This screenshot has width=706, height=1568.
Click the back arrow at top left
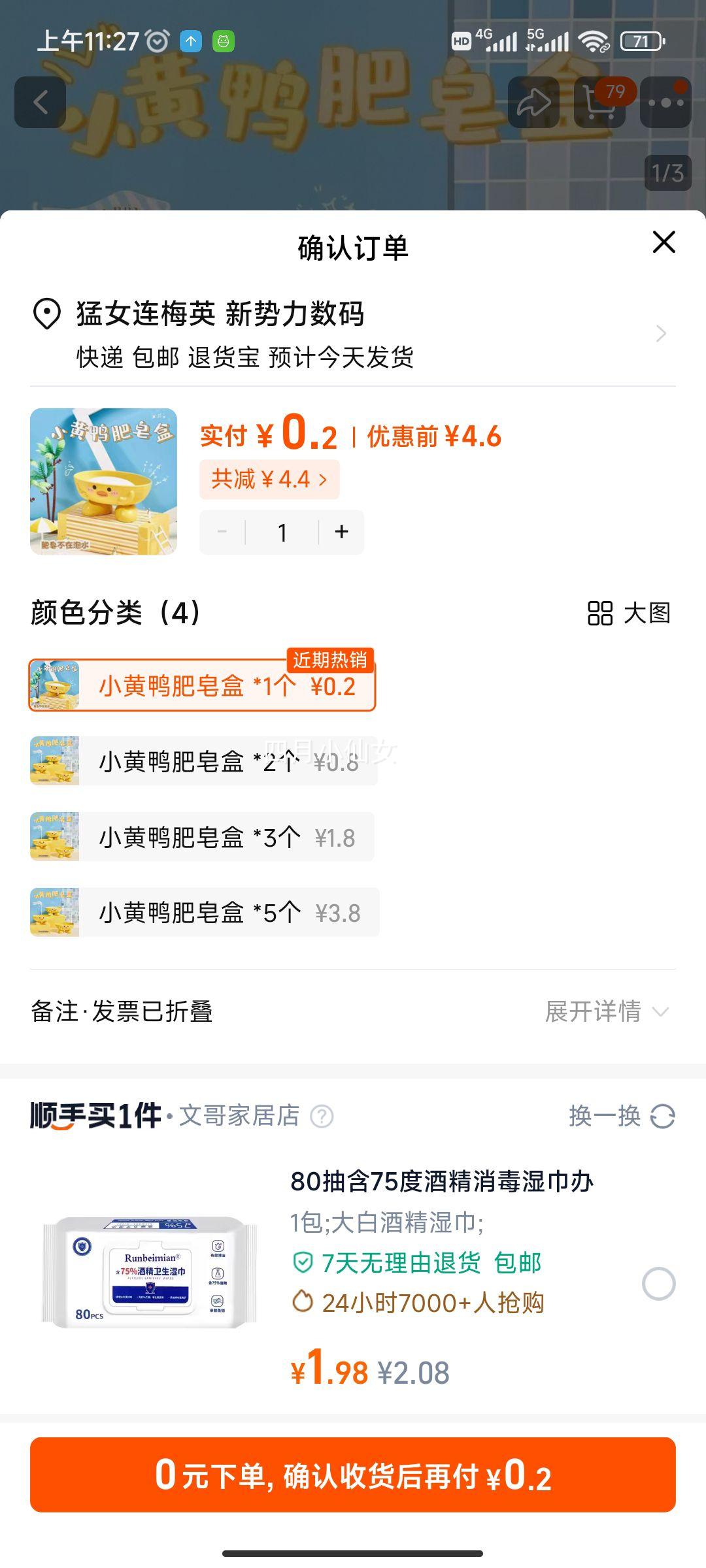click(x=41, y=103)
